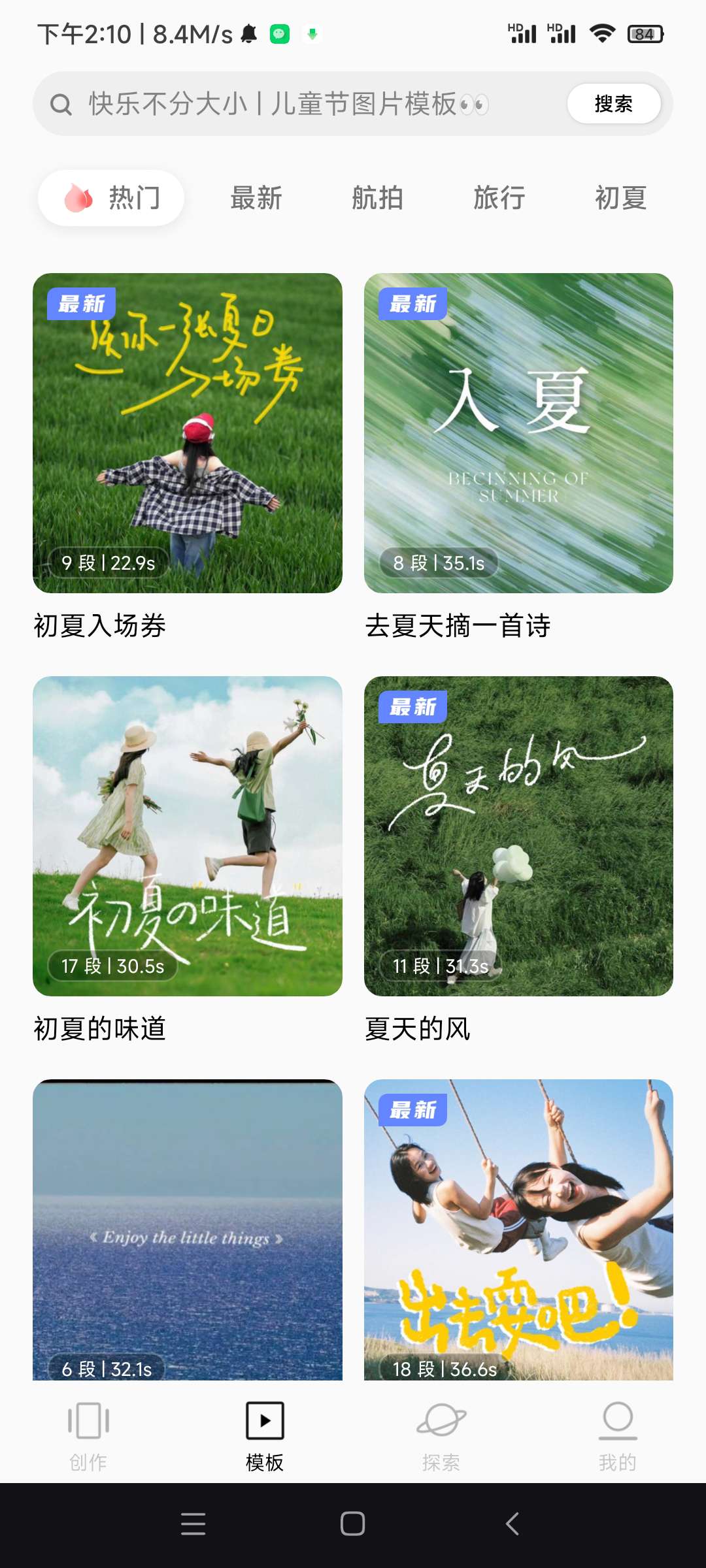Switch to the 初夏 category tab
The height and width of the screenshot is (1568, 706).
click(x=620, y=198)
